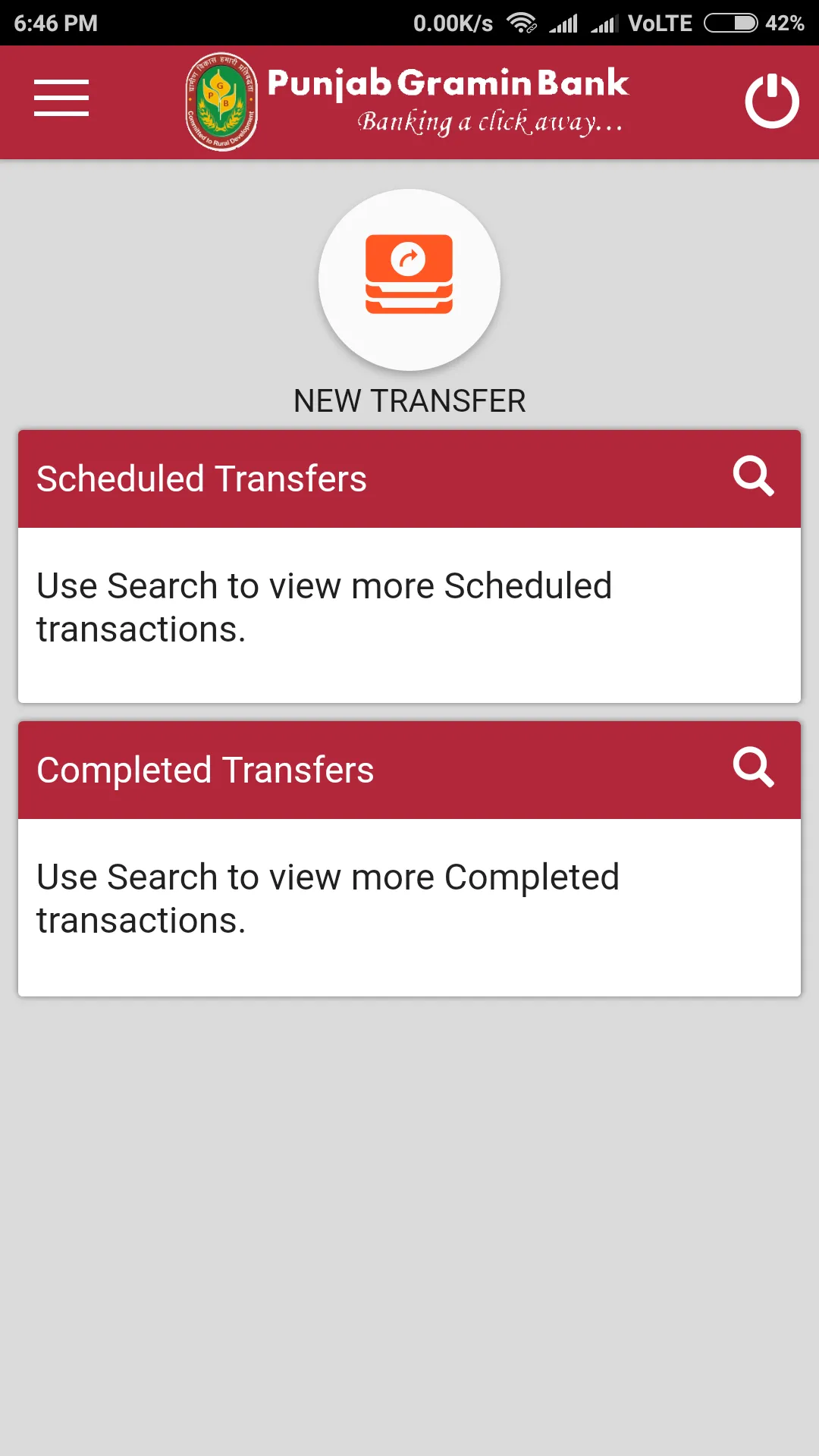Expand the Scheduled Transfers section
819x1456 pixels.
pyautogui.click(x=303, y=478)
